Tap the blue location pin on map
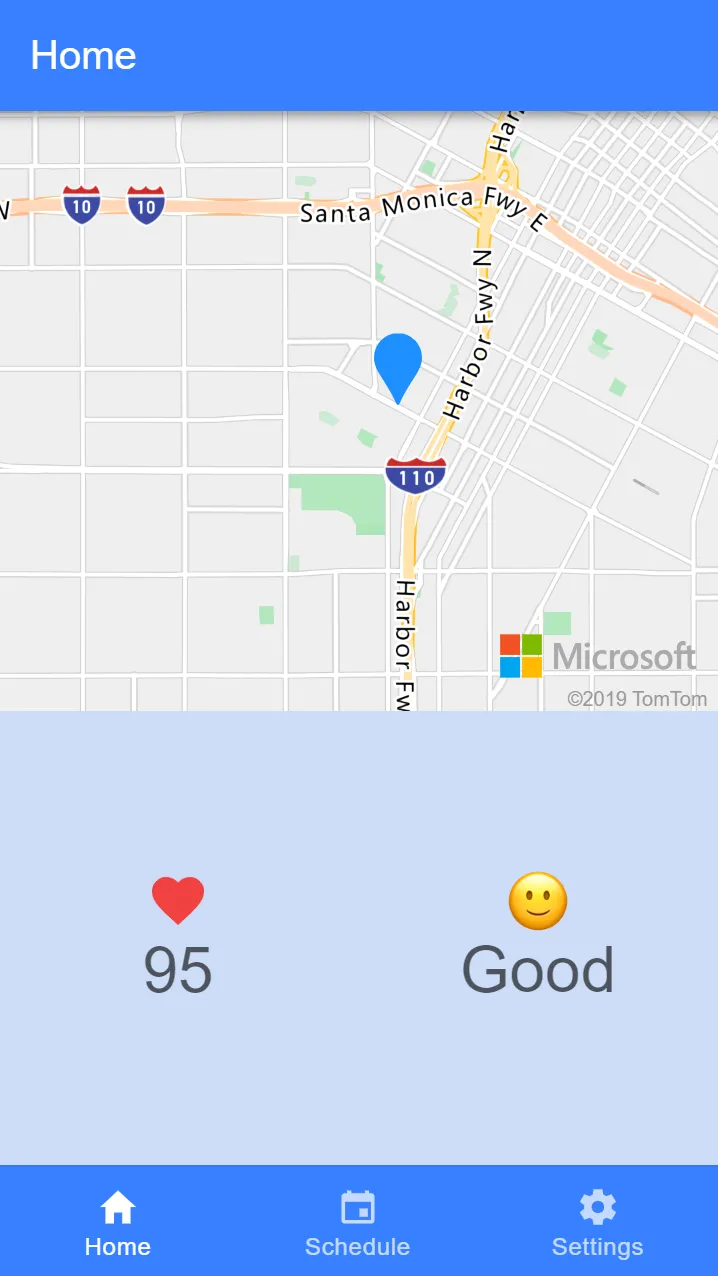Screen dimensions: 718x1276 [398, 362]
